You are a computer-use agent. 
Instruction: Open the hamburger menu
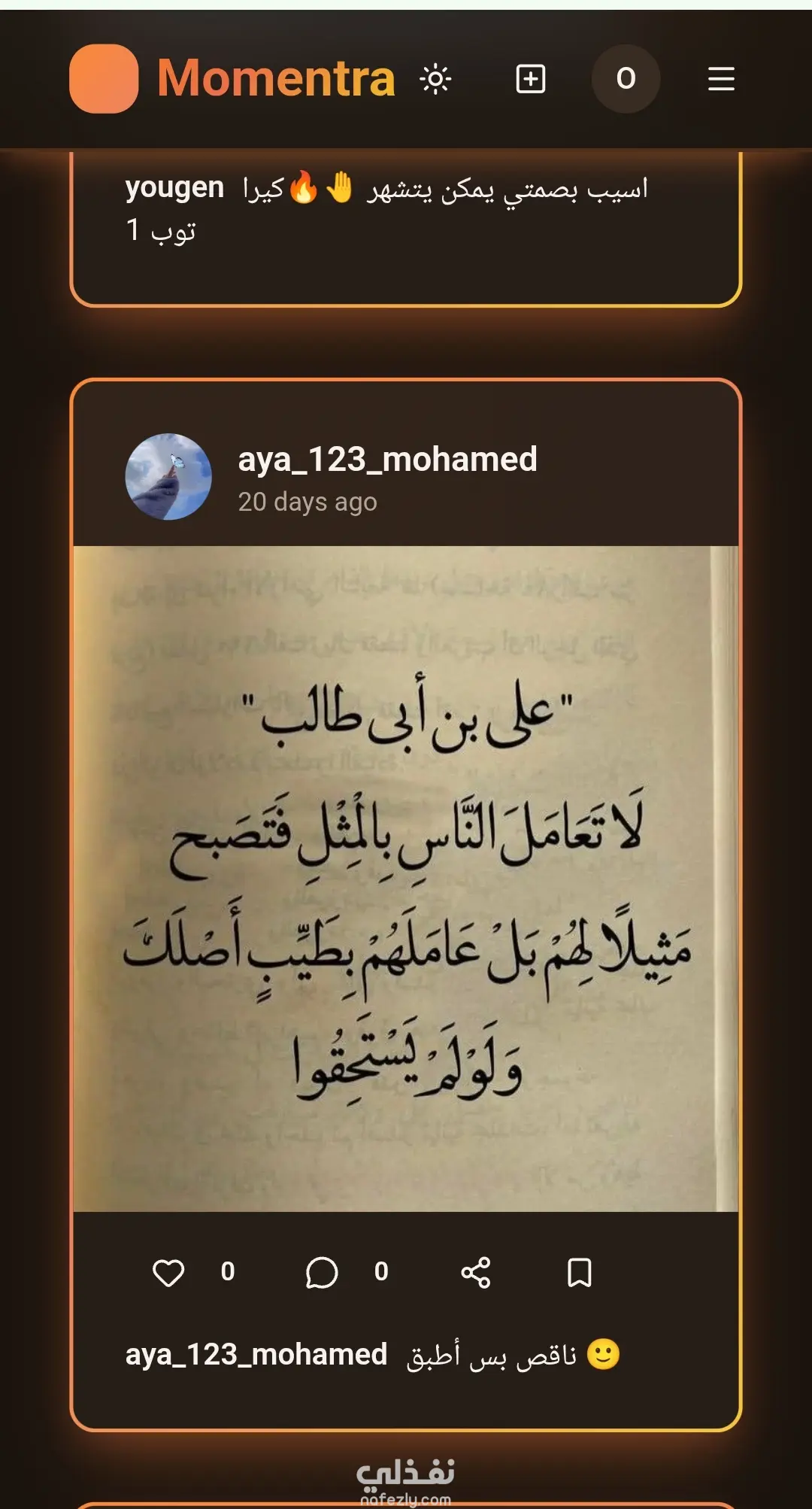coord(721,79)
